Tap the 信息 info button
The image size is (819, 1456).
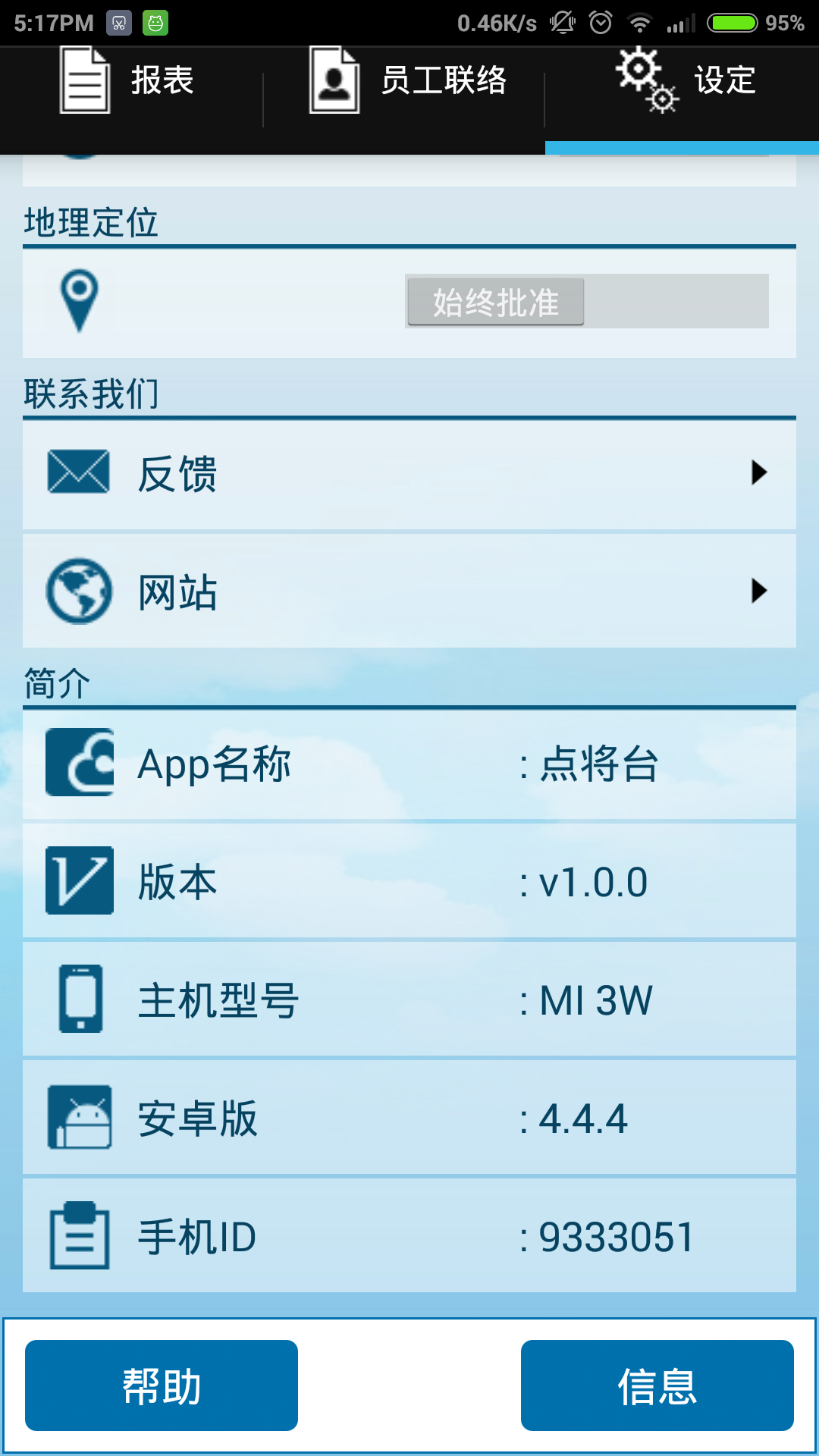657,1385
